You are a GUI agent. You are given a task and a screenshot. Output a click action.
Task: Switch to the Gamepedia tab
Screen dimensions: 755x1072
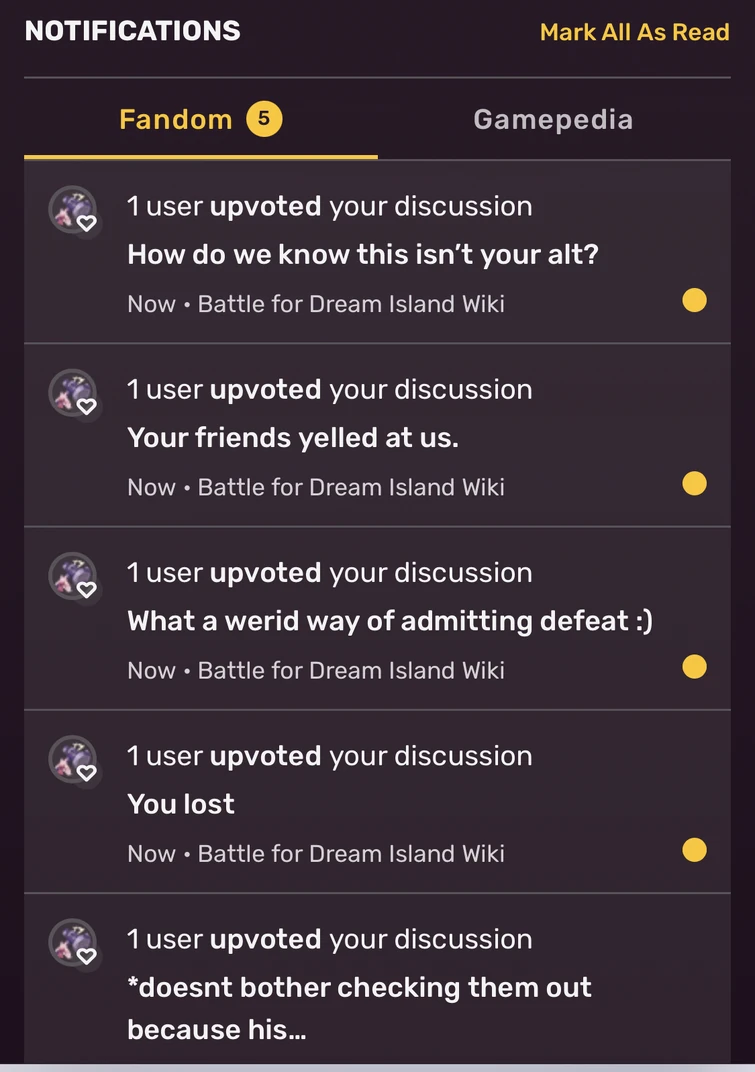552,120
